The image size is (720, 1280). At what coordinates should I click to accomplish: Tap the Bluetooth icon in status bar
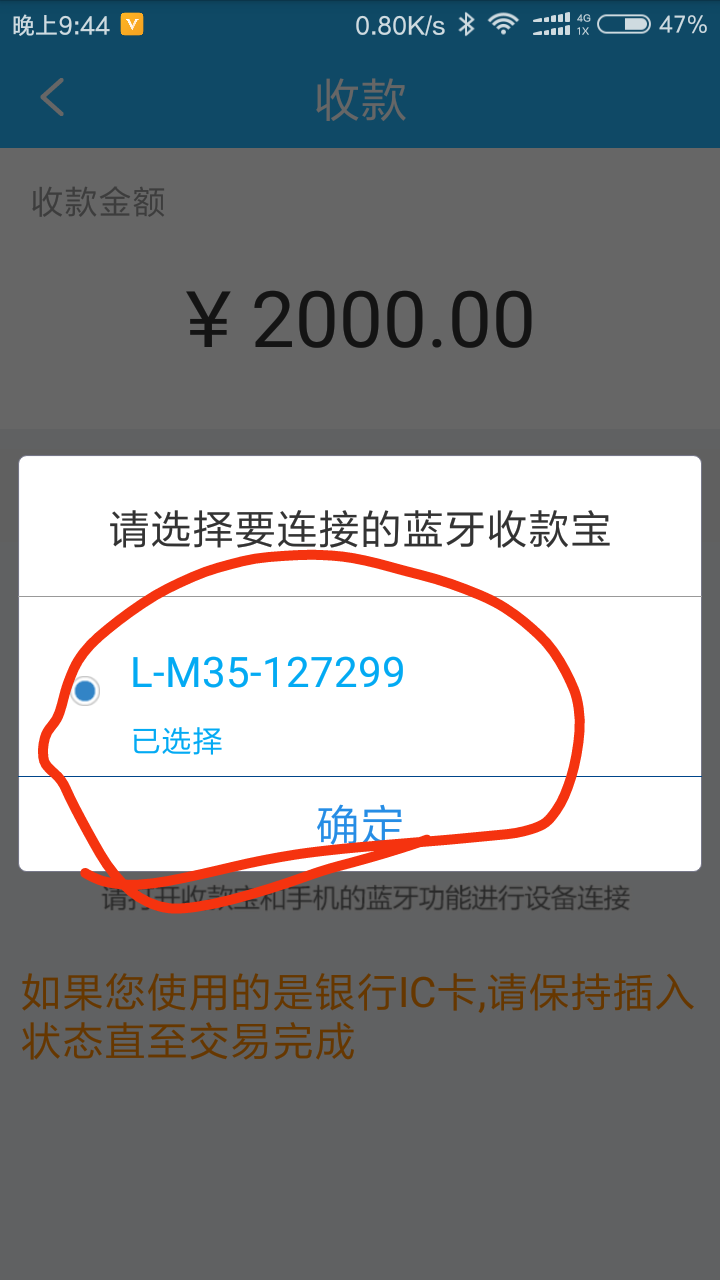(x=468, y=25)
